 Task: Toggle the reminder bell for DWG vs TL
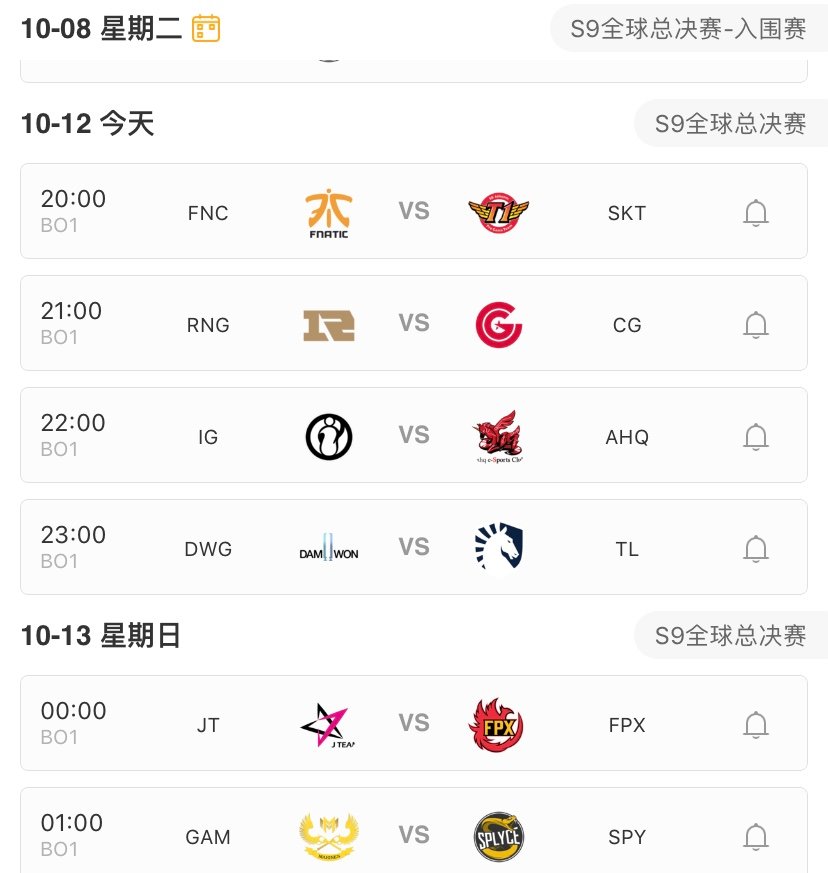point(756,548)
